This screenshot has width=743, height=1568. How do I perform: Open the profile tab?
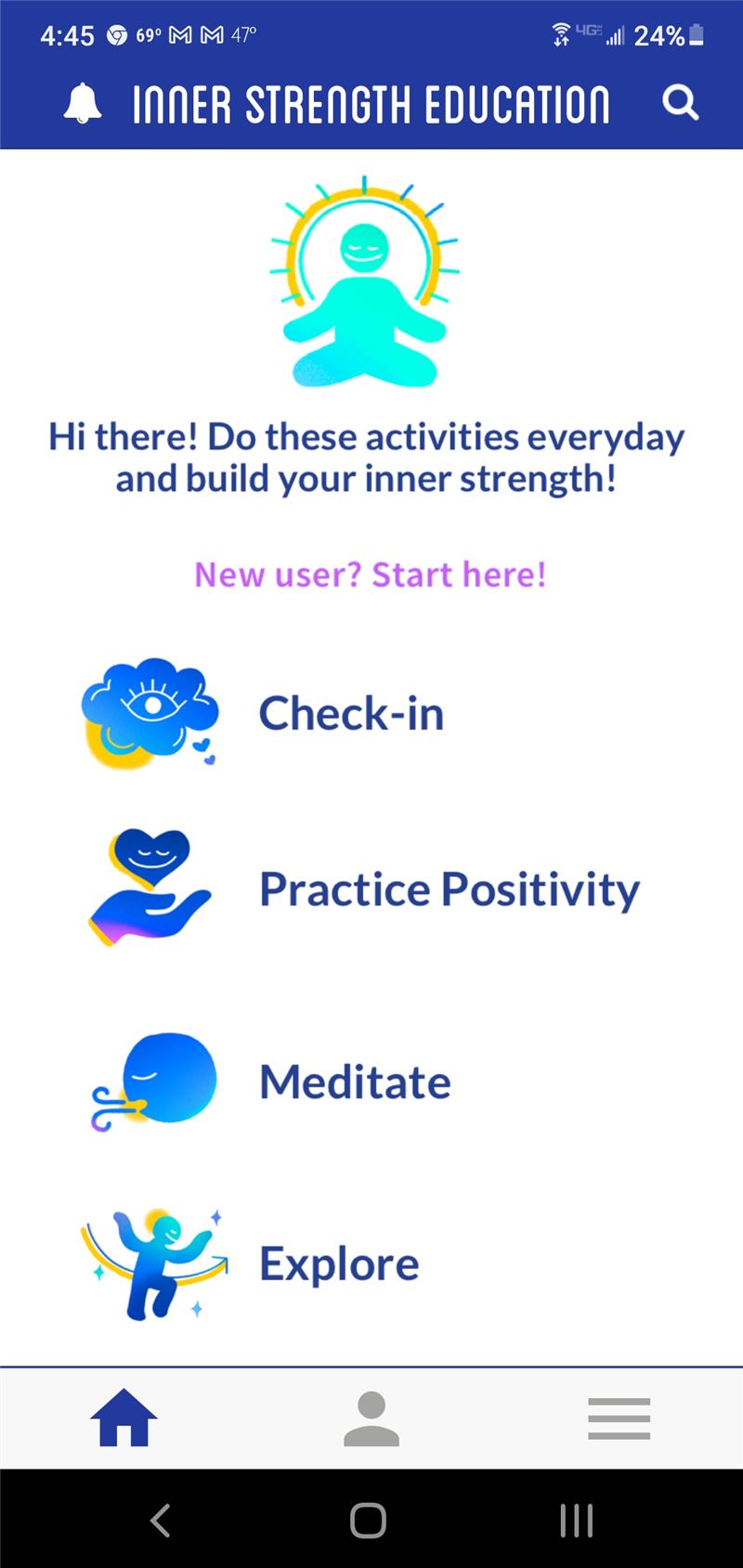[x=371, y=1419]
